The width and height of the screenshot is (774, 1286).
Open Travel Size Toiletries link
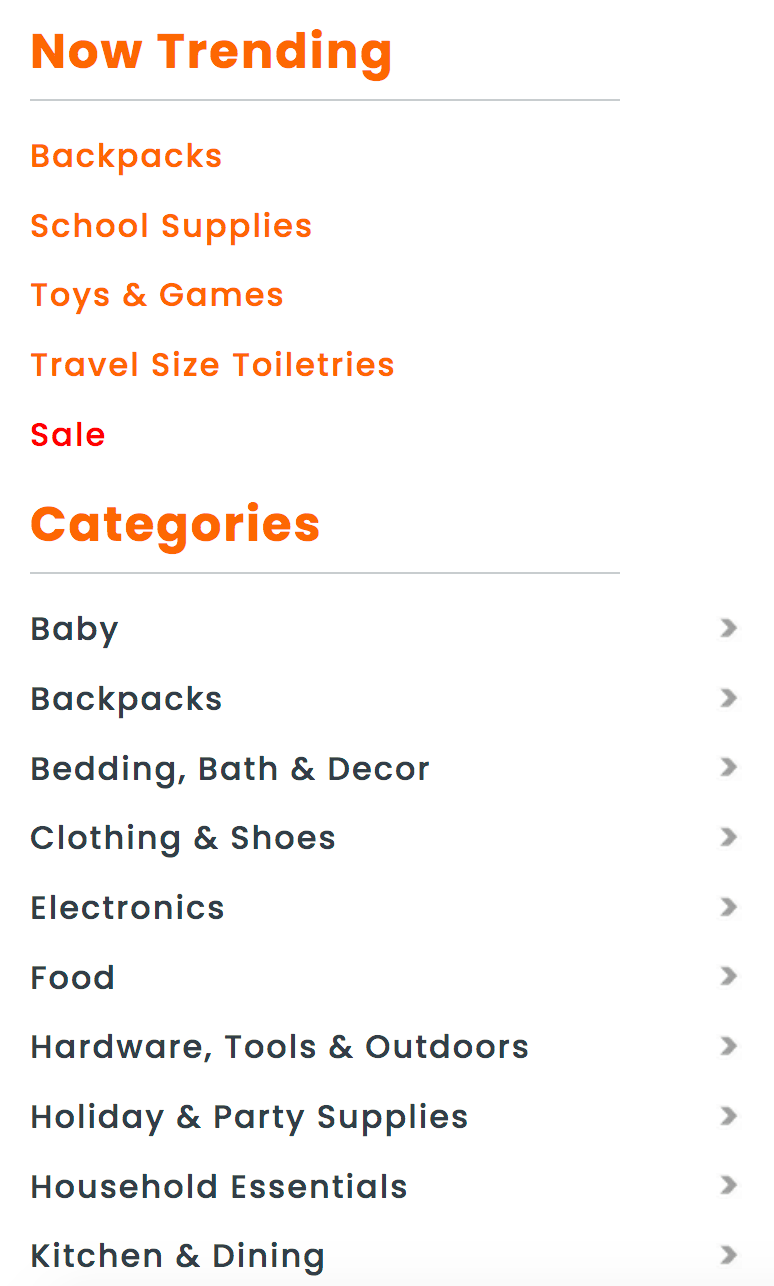[212, 365]
